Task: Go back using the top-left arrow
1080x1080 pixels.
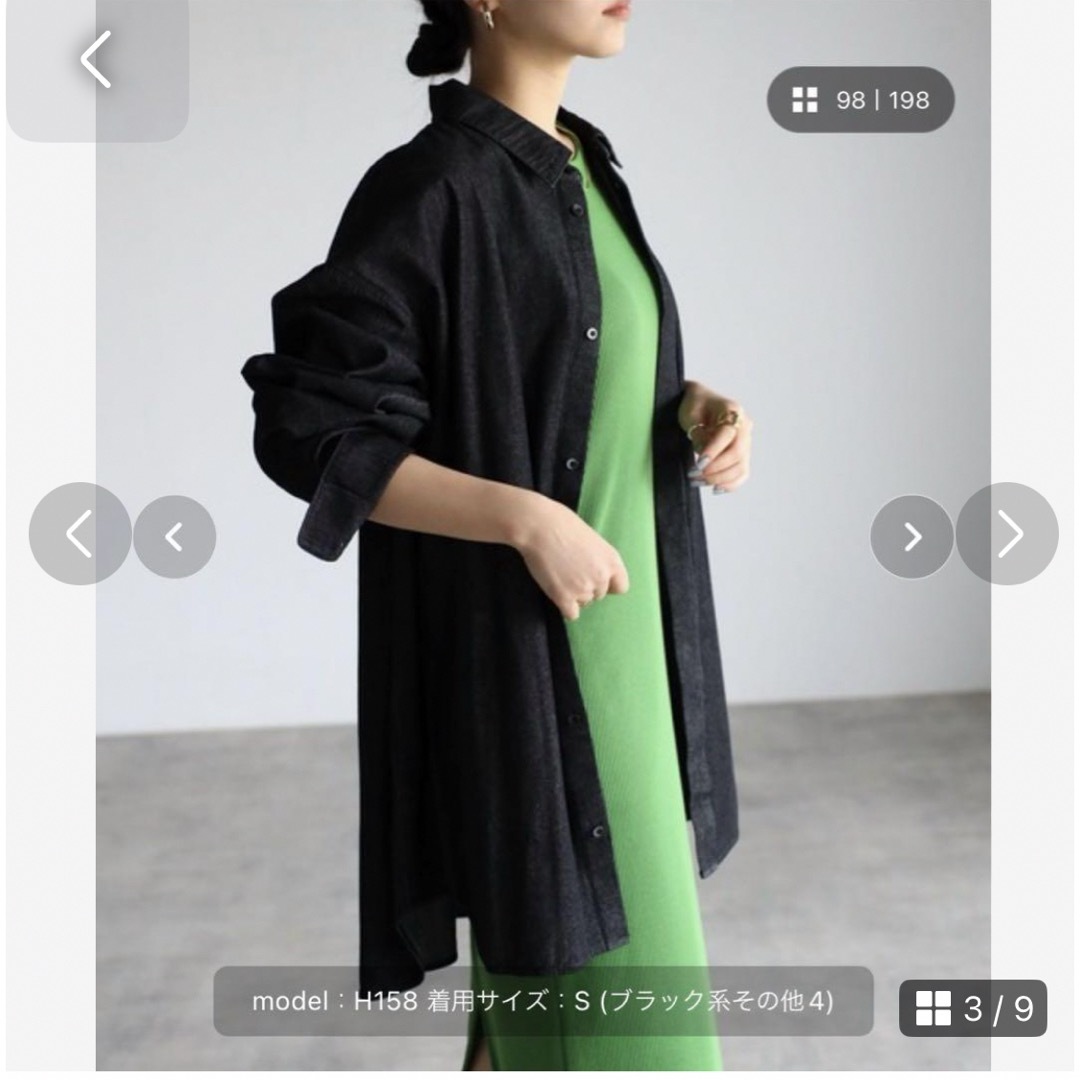Action: click(96, 62)
